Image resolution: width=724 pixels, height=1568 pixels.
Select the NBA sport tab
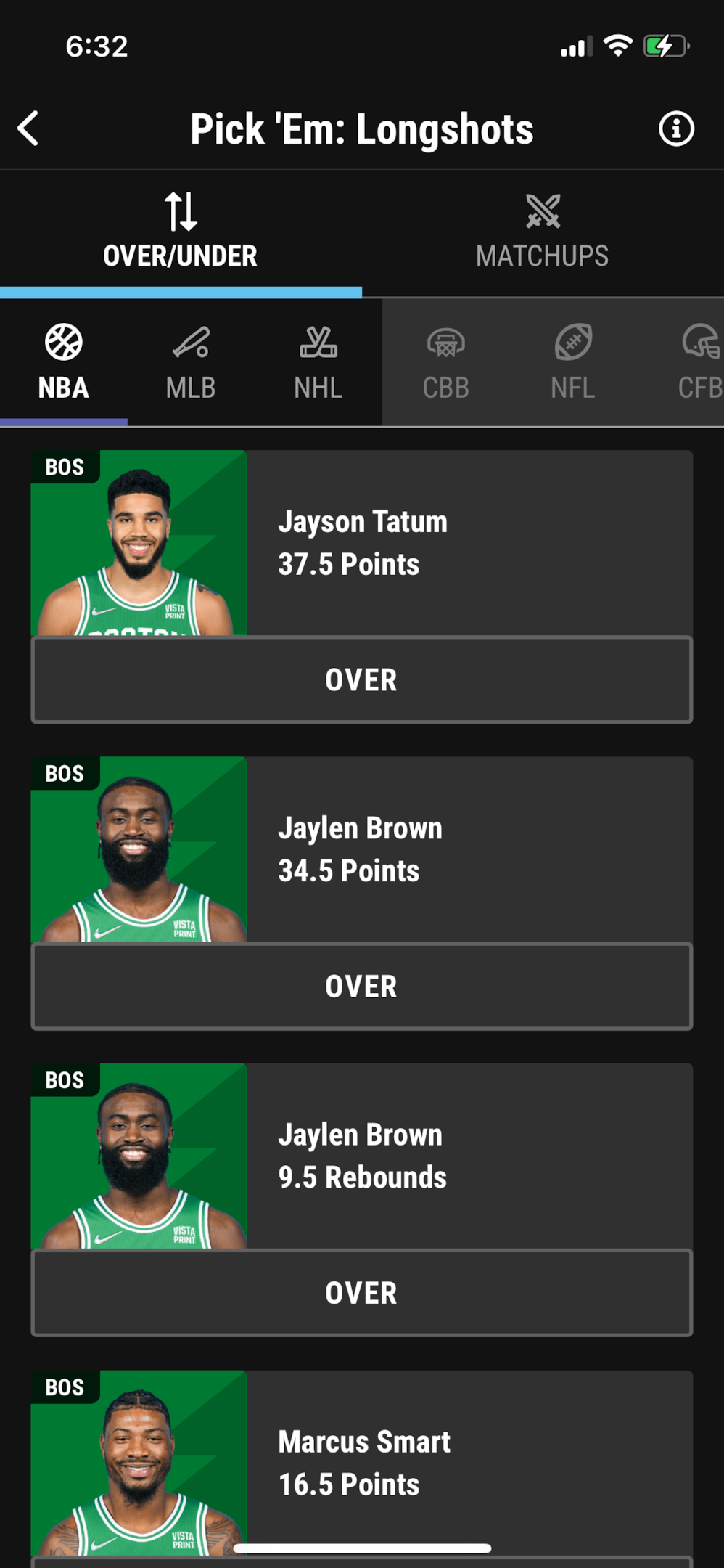point(64,362)
